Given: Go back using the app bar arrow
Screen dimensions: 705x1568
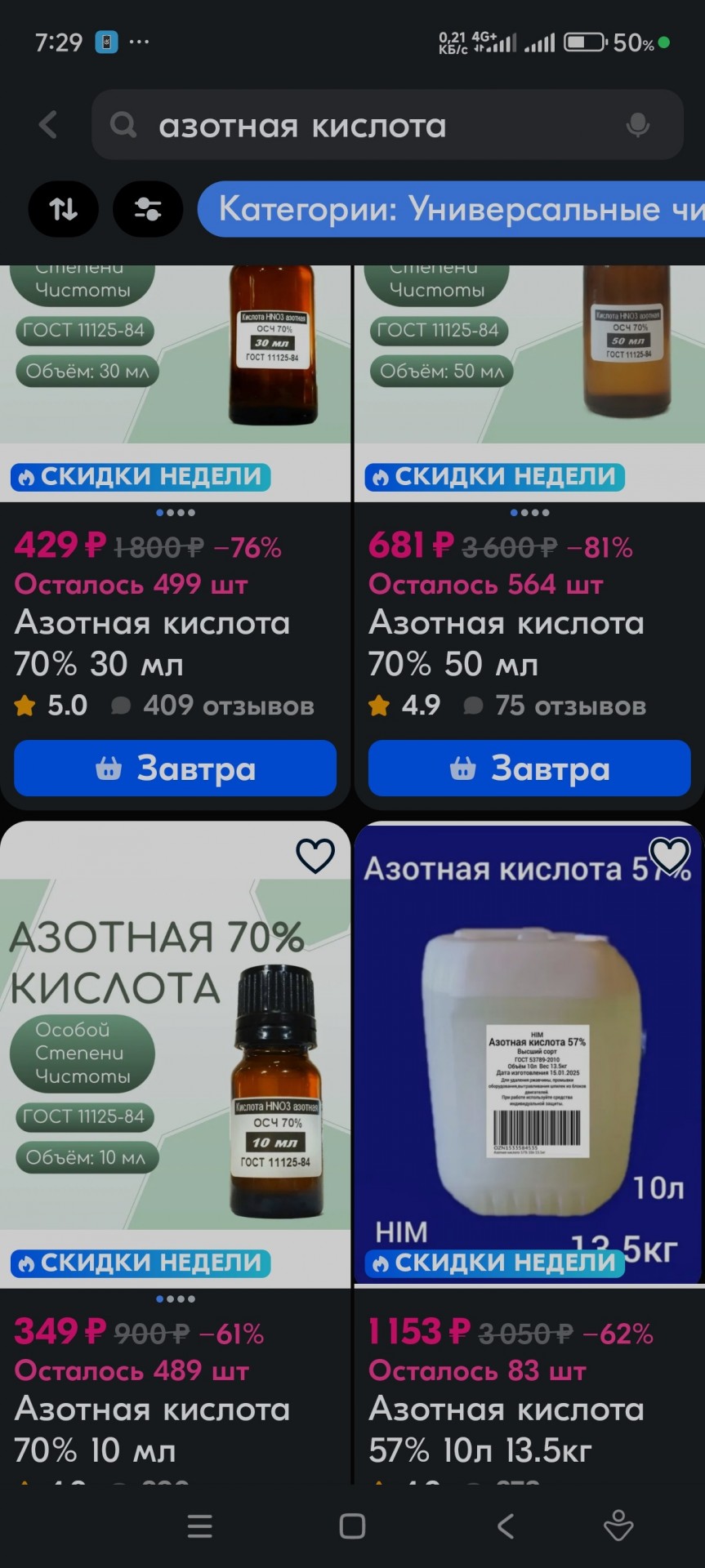Looking at the screenshot, I should tap(48, 125).
